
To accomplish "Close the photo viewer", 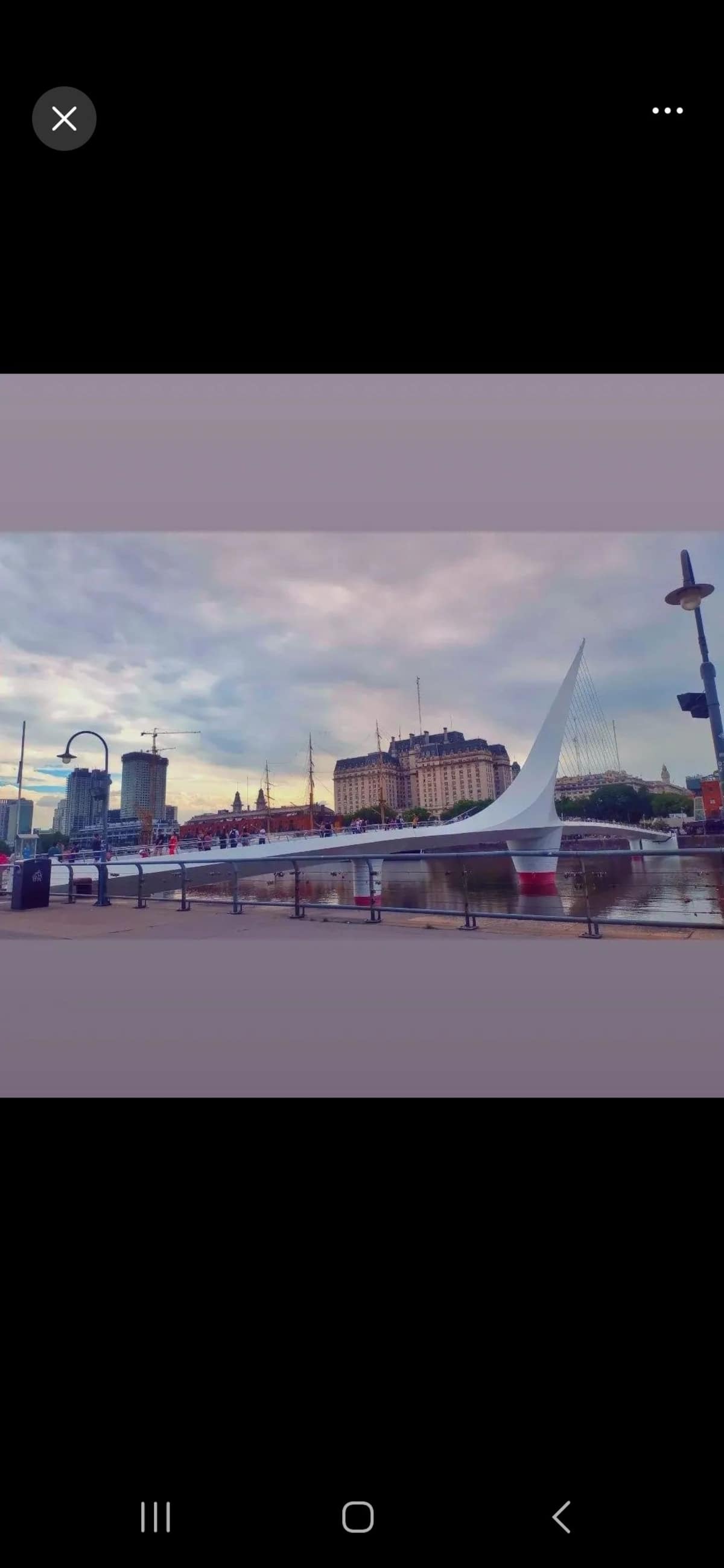I will (64, 119).
